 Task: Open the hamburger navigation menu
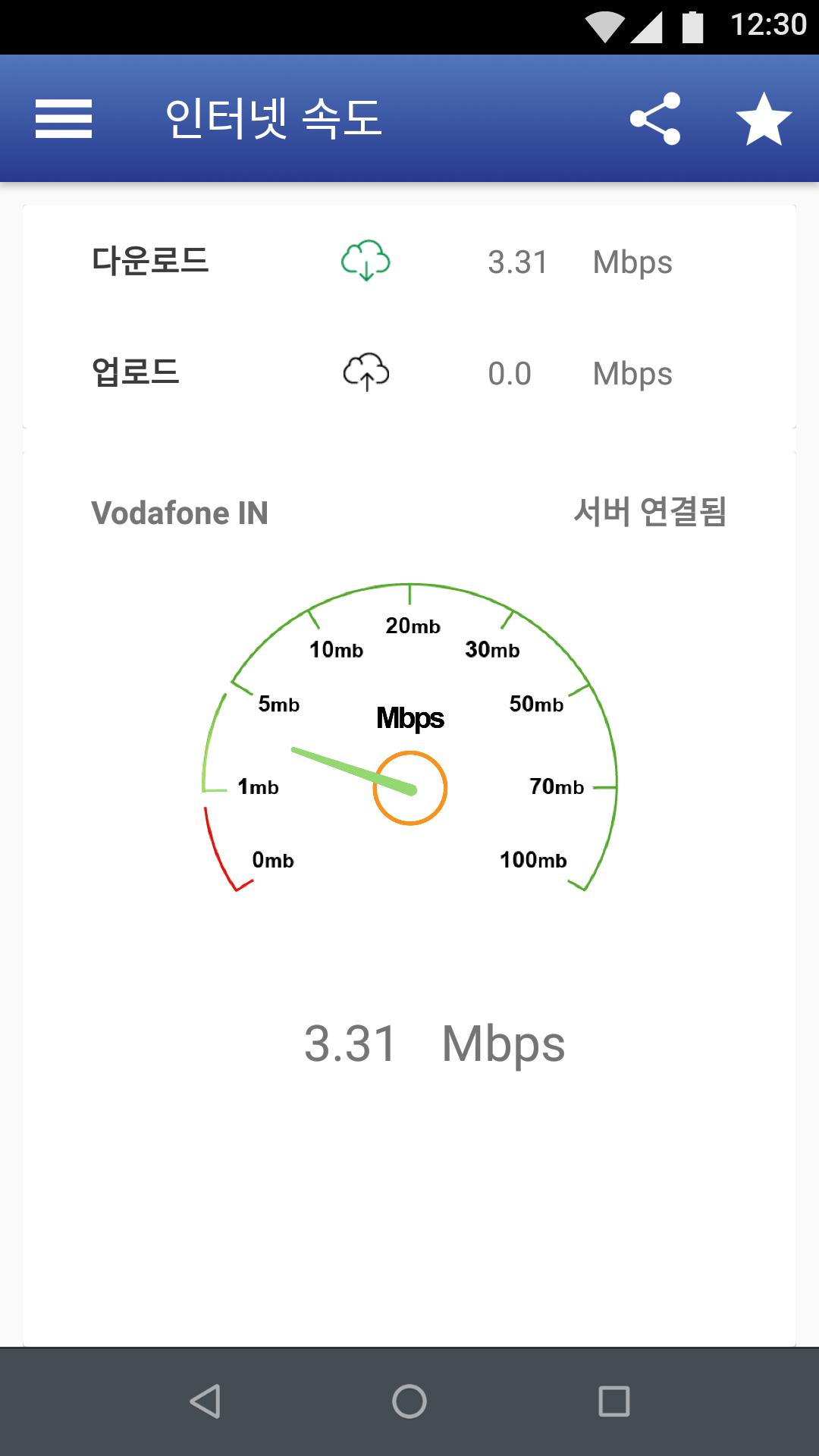point(64,119)
